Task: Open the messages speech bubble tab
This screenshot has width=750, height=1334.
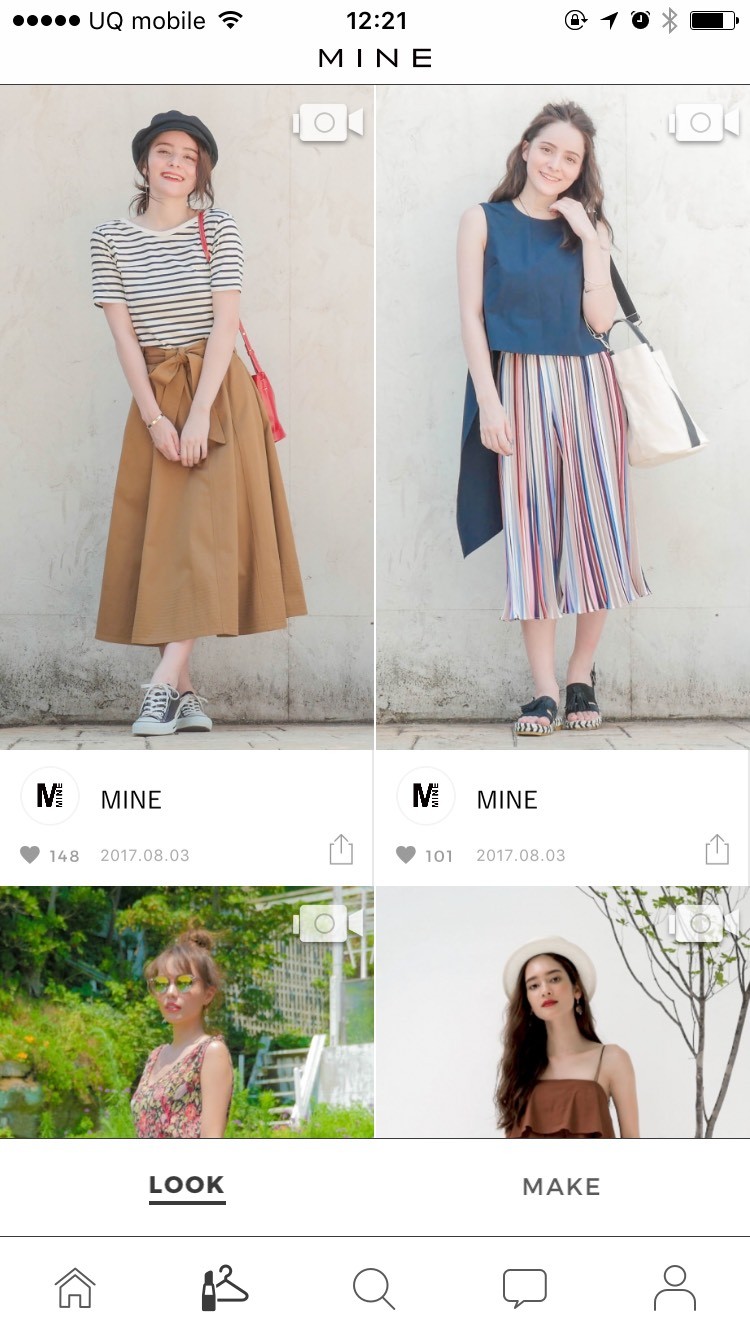Action: pos(525,1288)
